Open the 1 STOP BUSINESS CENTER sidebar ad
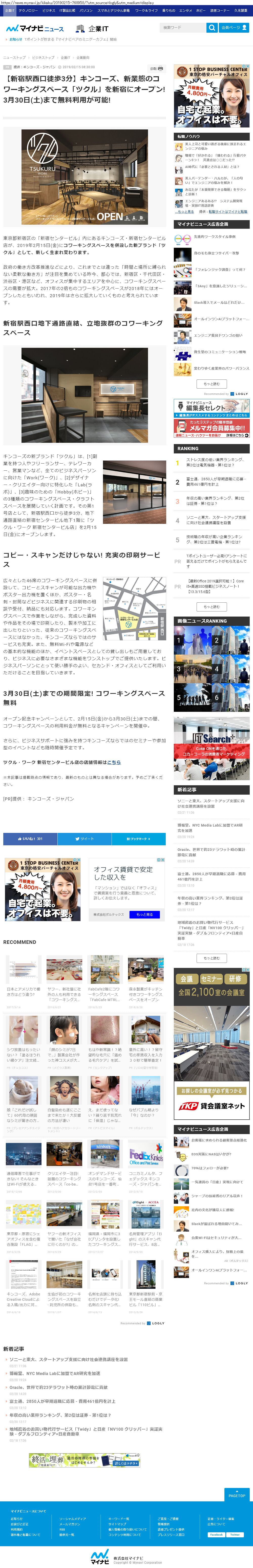The width and height of the screenshot is (253, 1568). point(211,95)
